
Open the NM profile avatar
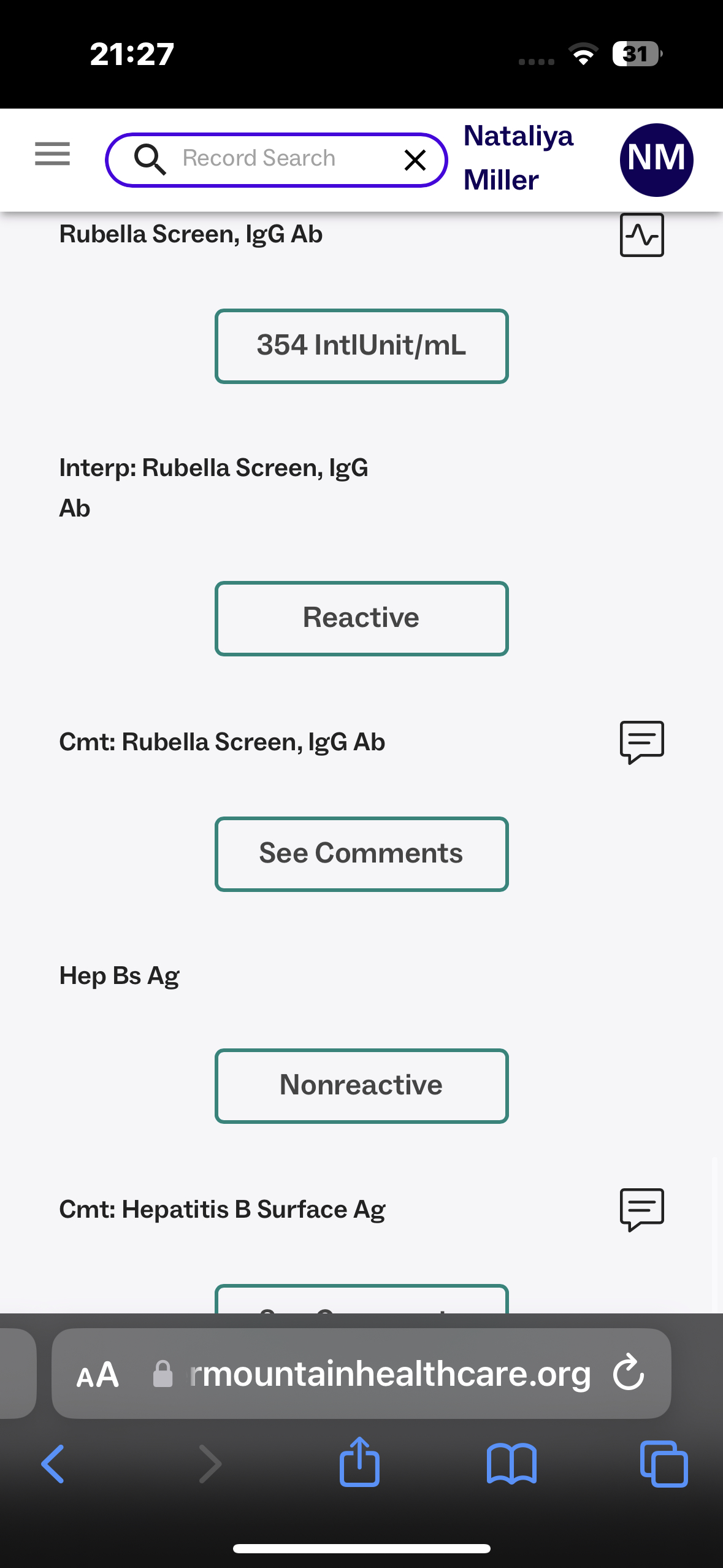click(x=656, y=159)
